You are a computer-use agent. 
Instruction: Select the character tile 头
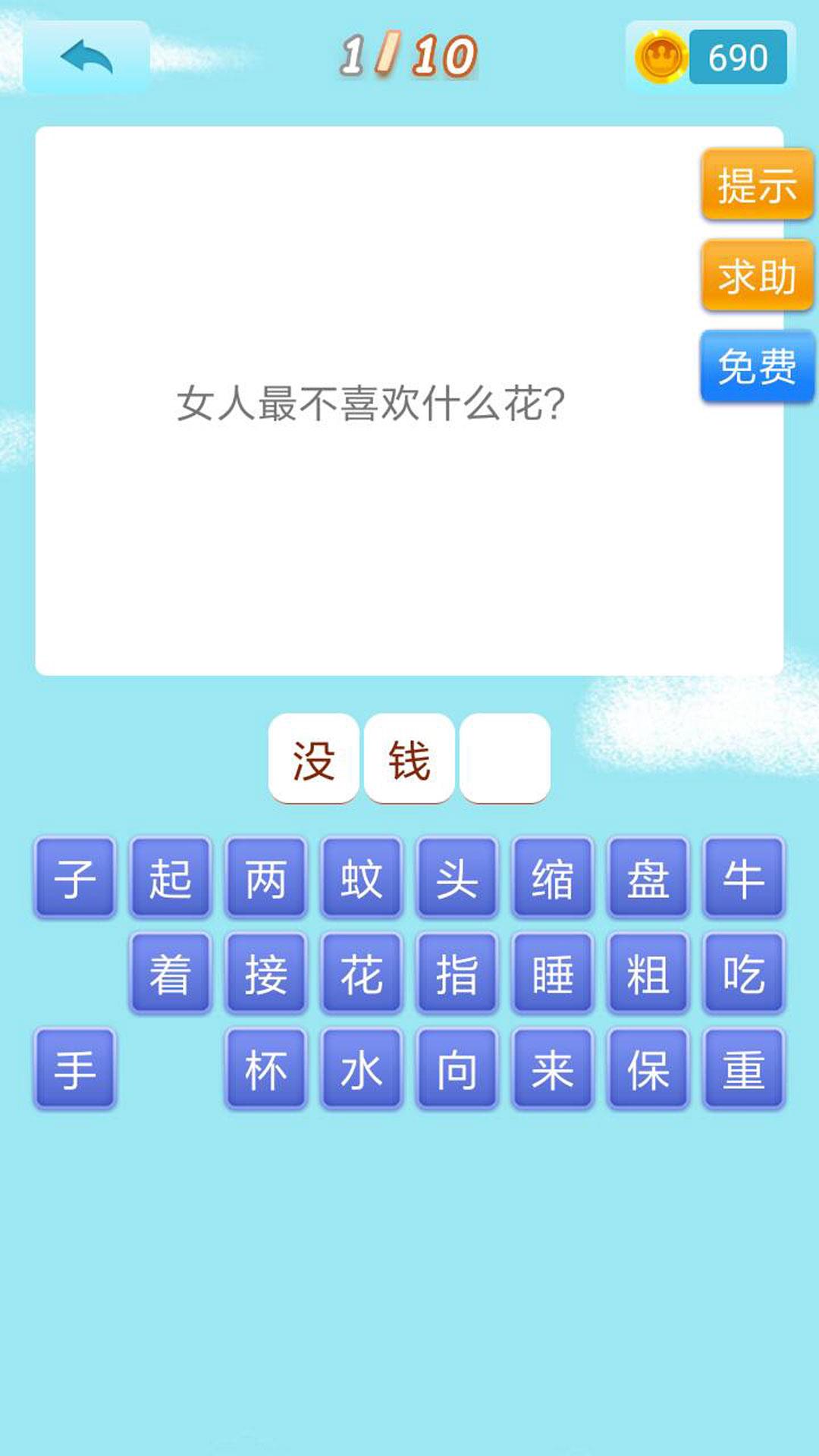click(457, 878)
